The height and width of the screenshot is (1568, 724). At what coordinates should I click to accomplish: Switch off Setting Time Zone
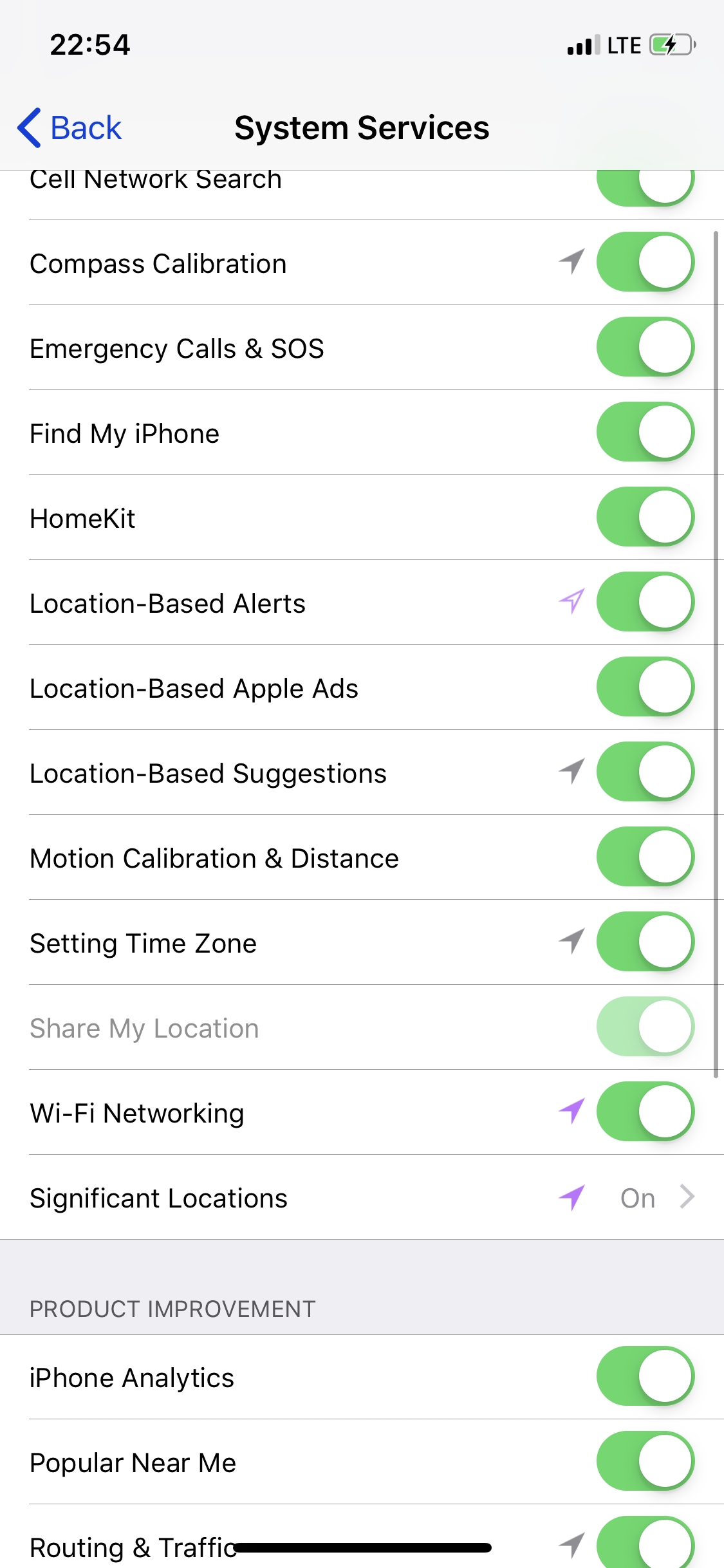coord(645,942)
